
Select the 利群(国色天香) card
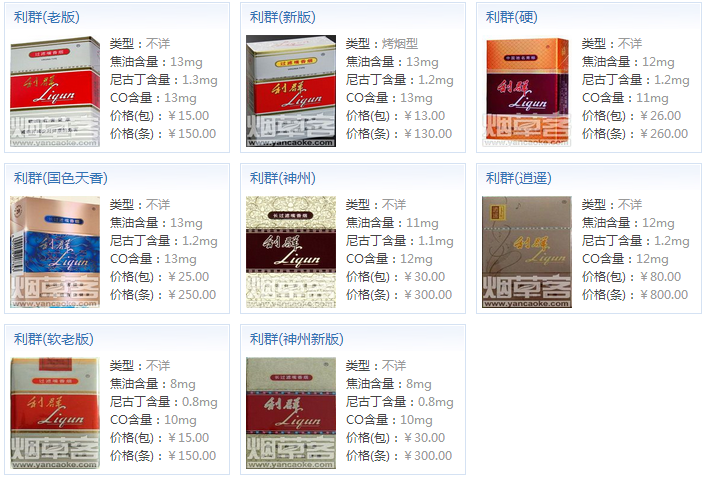click(60, 178)
